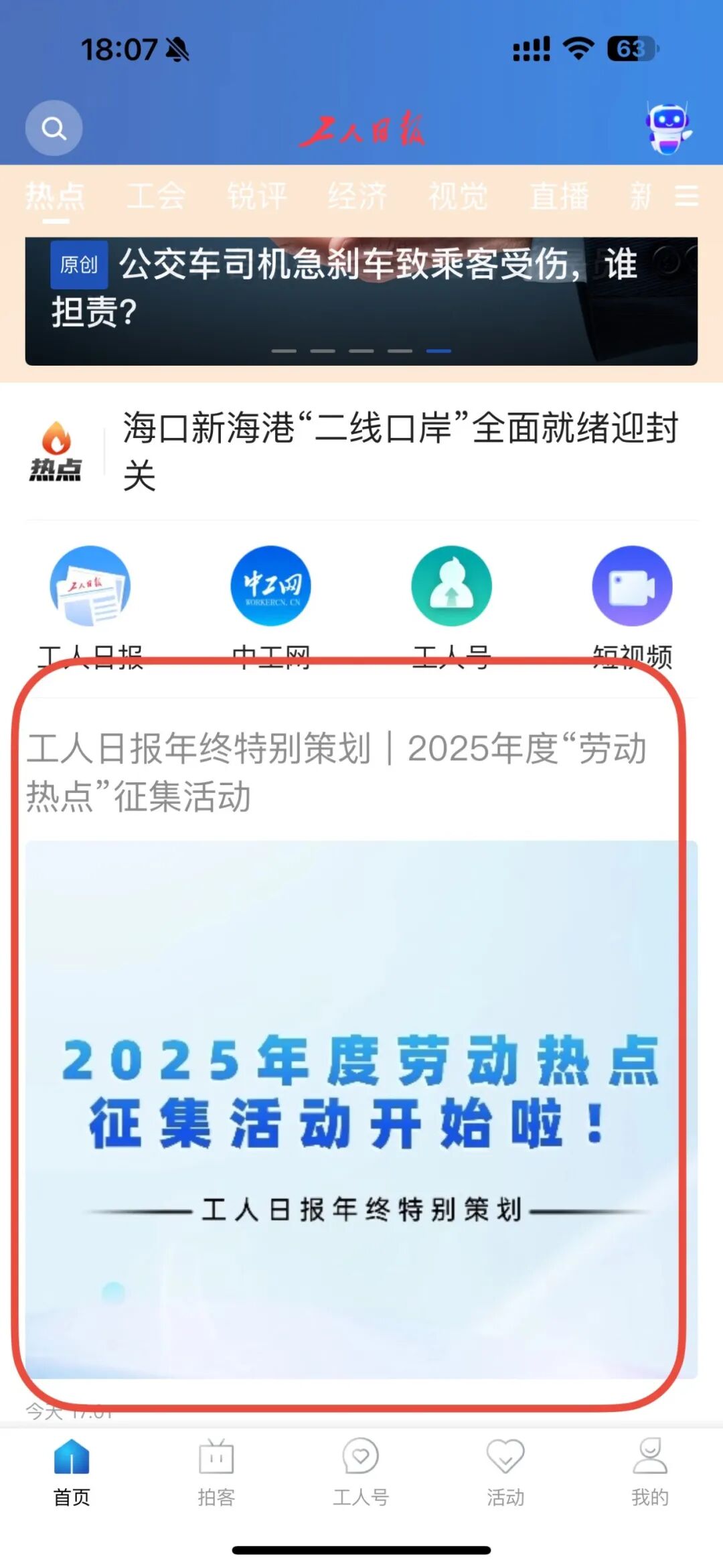
Task: Open the channel list menu icon
Action: point(686,196)
